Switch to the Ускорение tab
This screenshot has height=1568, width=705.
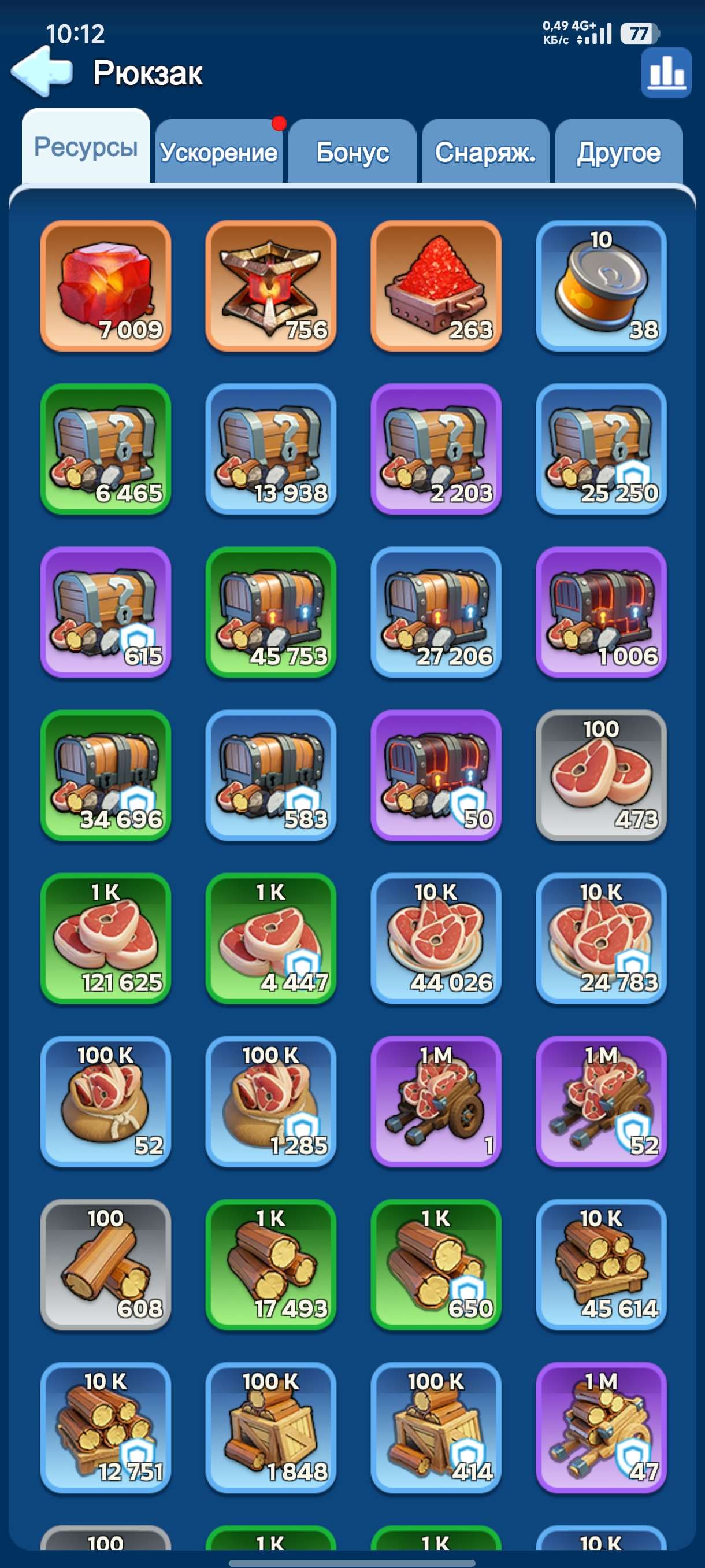[x=219, y=151]
